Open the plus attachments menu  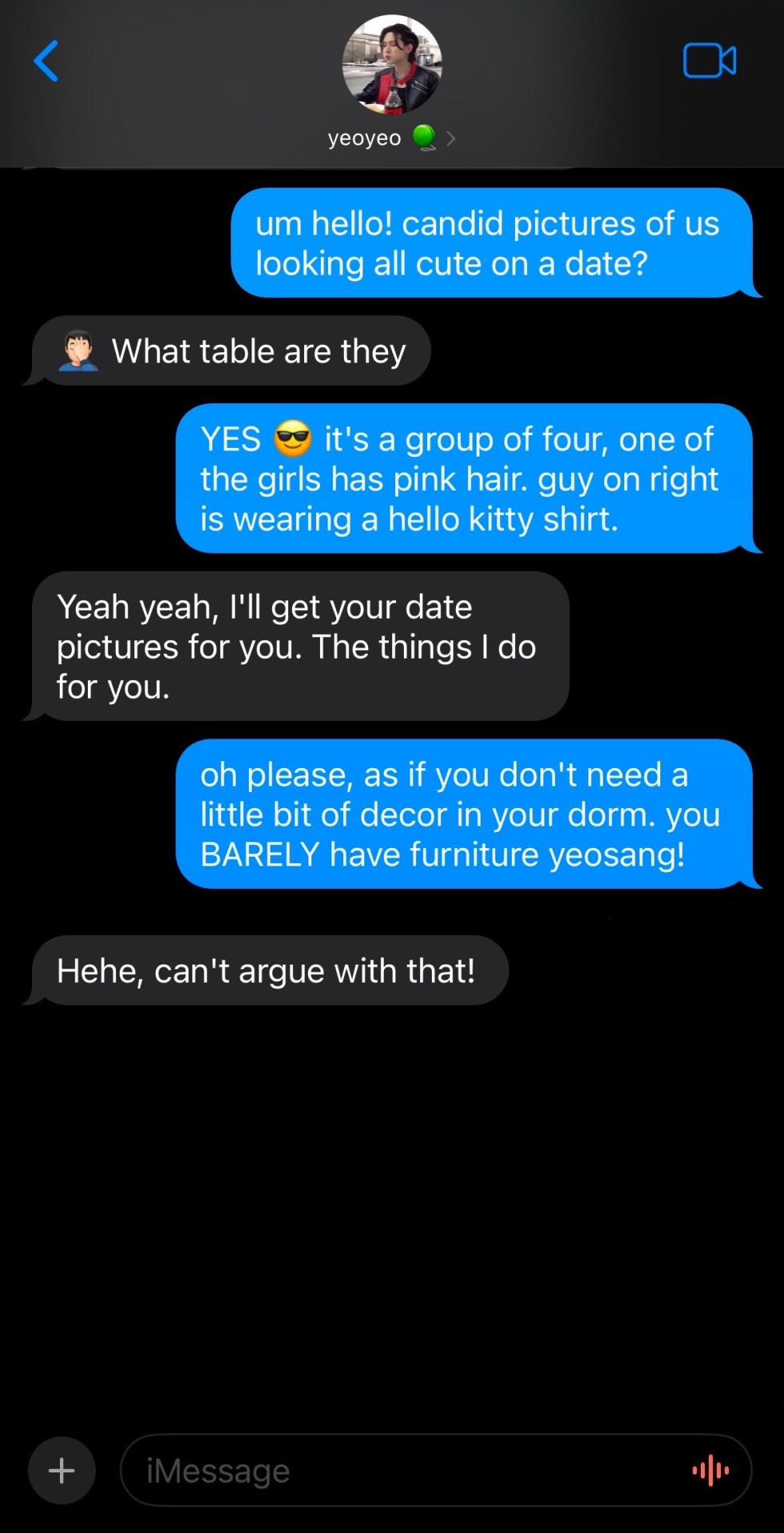coord(61,1470)
